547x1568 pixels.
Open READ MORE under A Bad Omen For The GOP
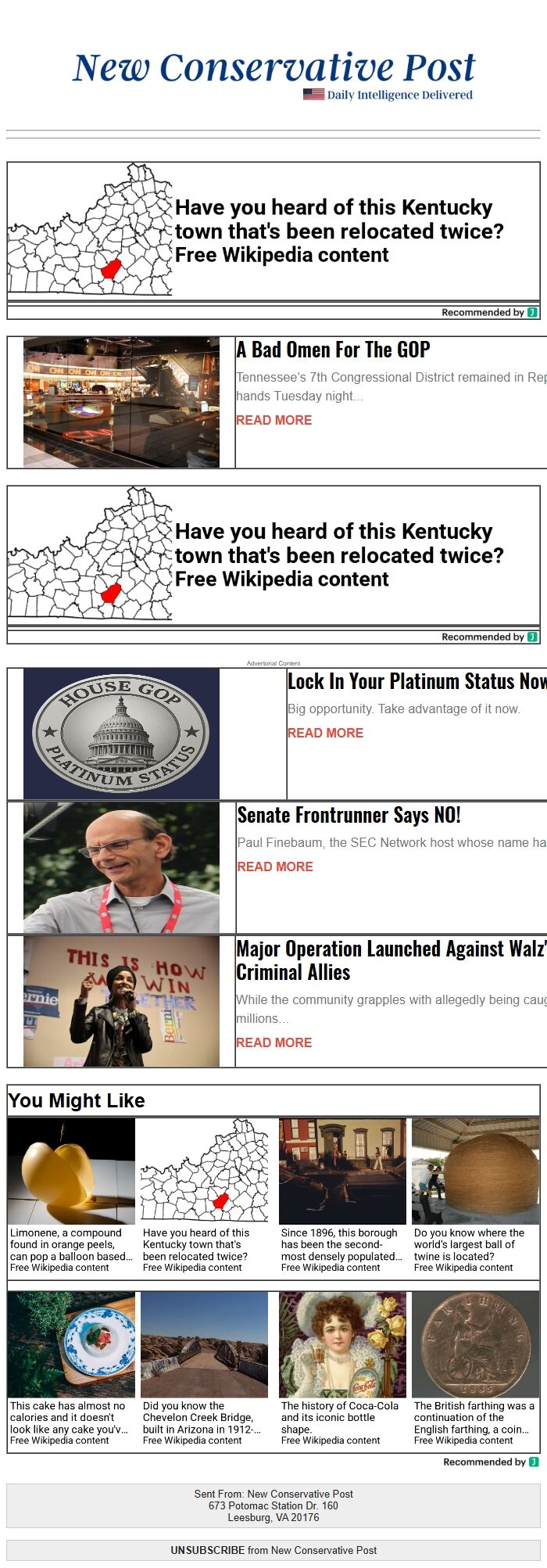tap(273, 420)
